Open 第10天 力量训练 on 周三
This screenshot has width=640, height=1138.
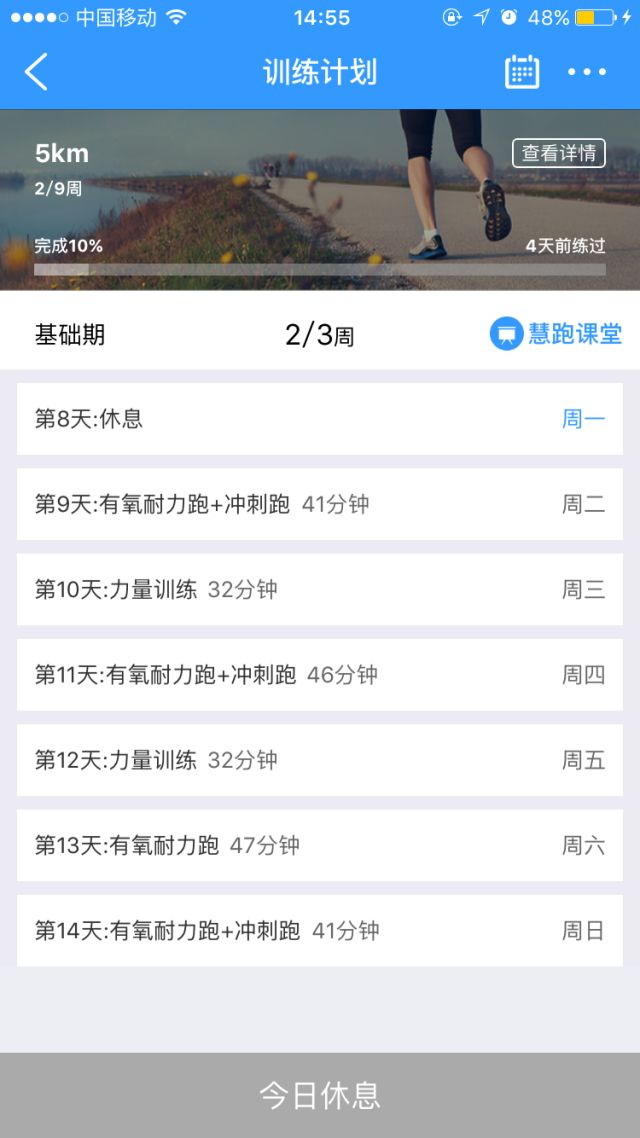tap(320, 590)
